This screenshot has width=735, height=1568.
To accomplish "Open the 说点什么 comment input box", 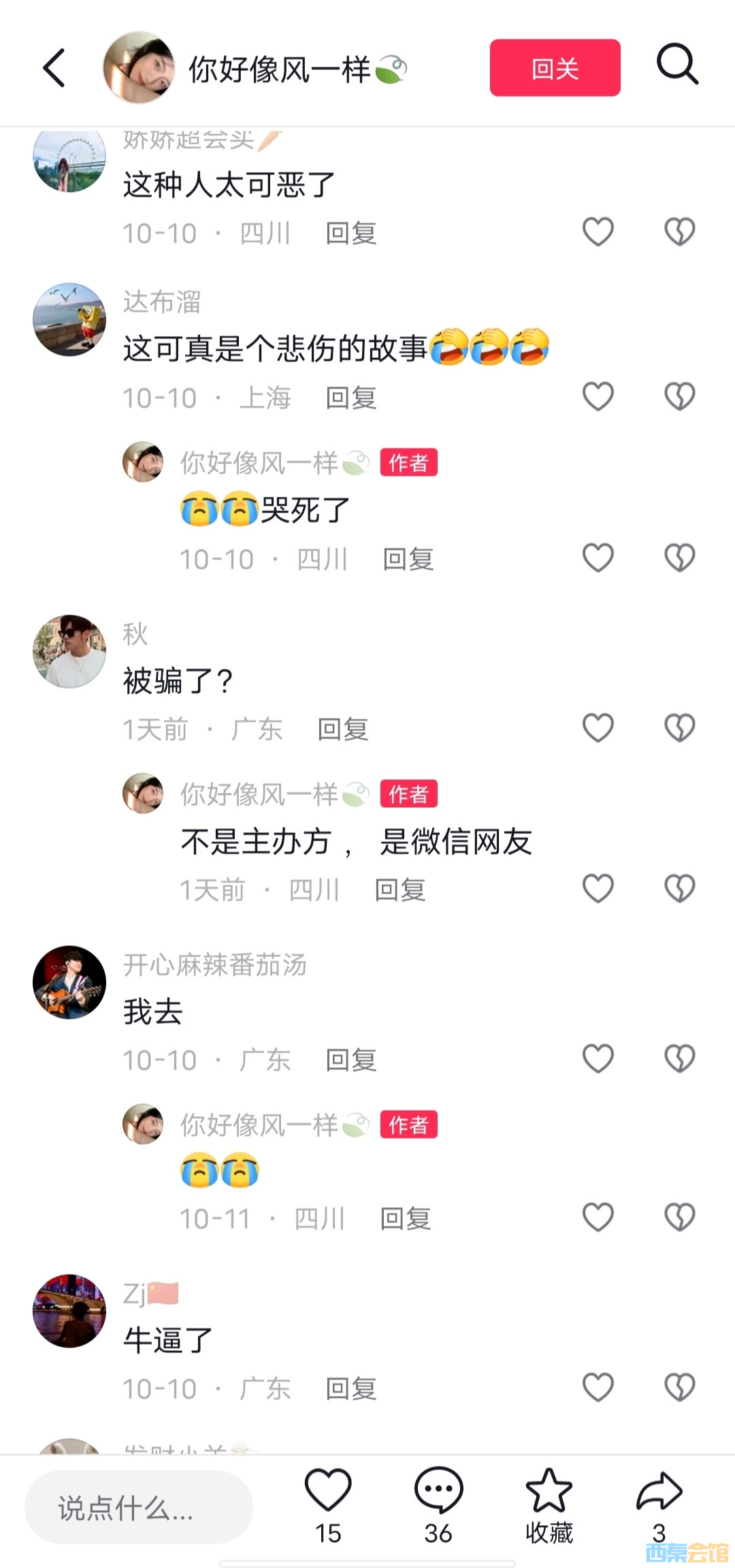I will click(x=139, y=1507).
